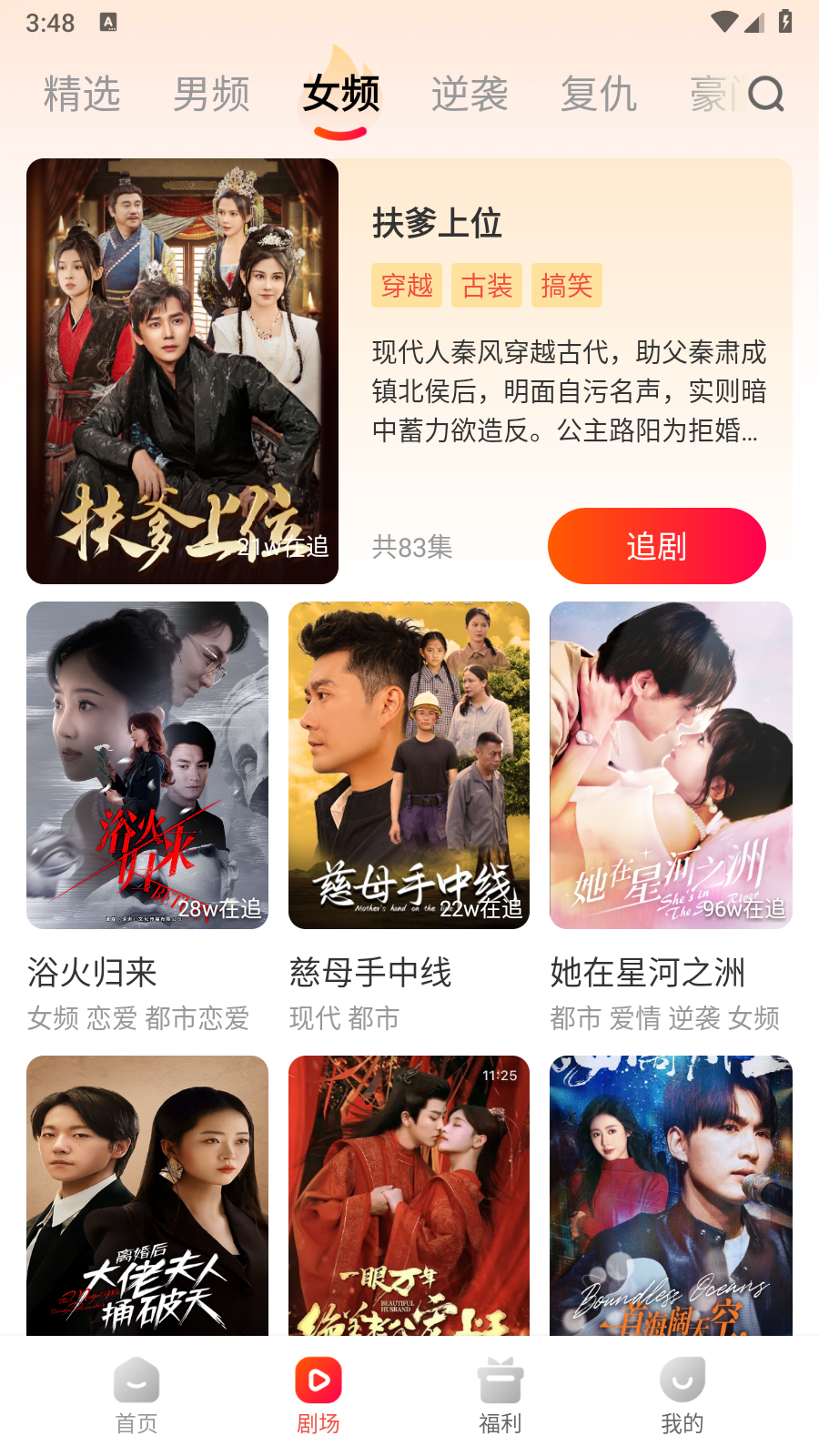
Task: Open the 离婚后大佬夫人捅破天 poster
Action: pyautogui.click(x=147, y=1194)
